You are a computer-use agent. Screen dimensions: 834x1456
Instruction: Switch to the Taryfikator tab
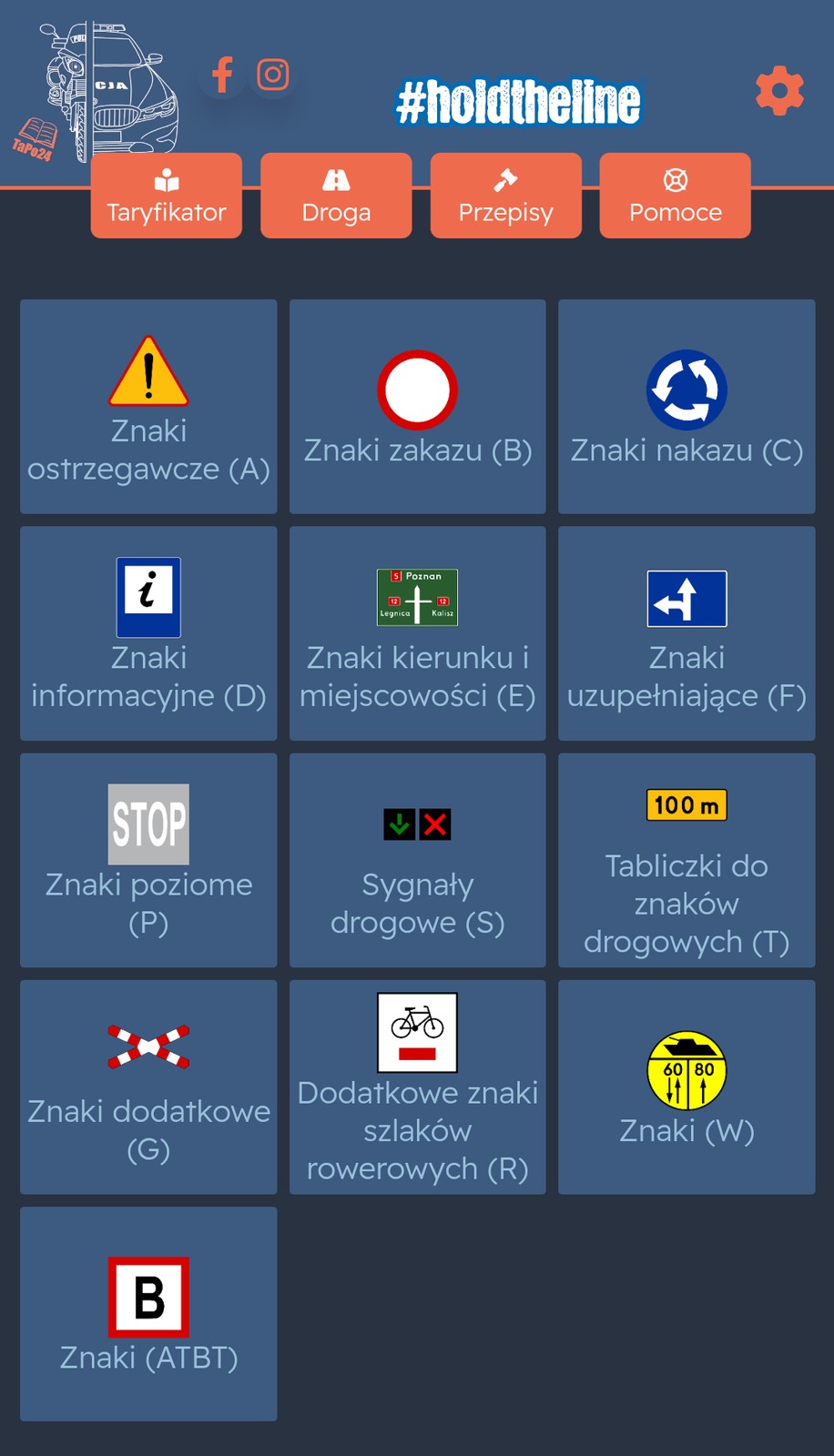click(x=166, y=195)
